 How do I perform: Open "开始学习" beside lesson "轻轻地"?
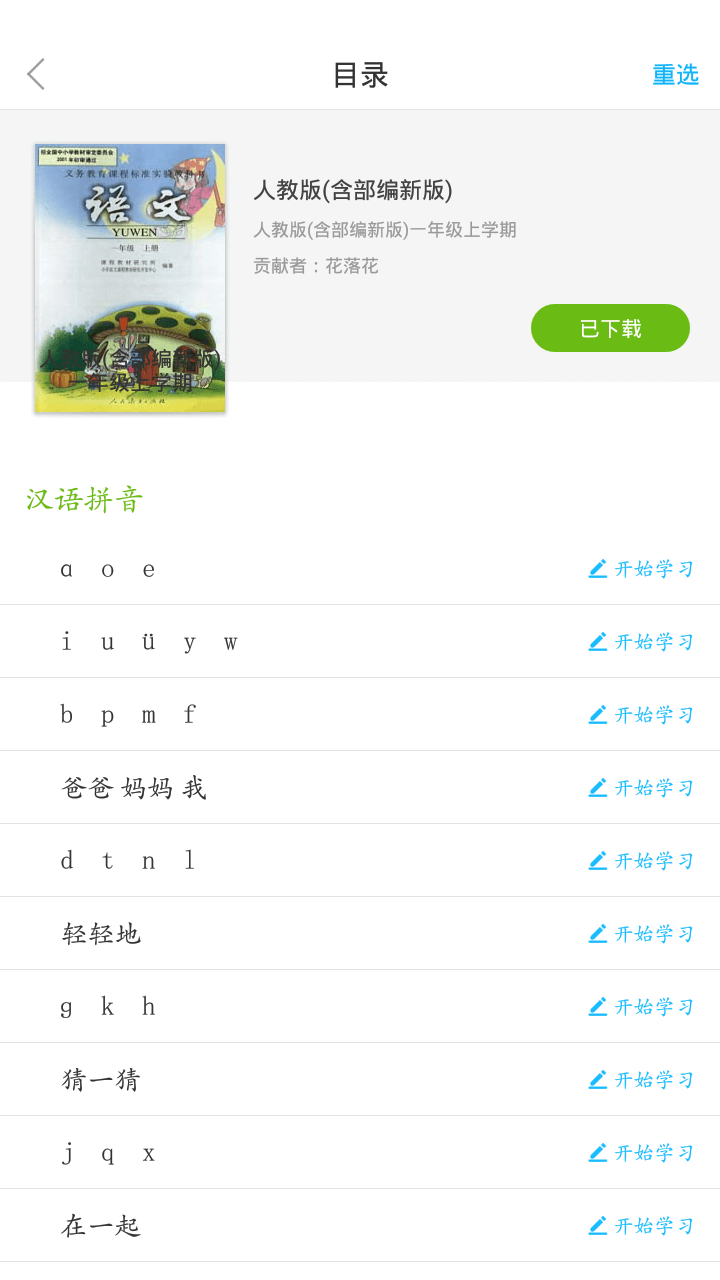[x=655, y=933]
